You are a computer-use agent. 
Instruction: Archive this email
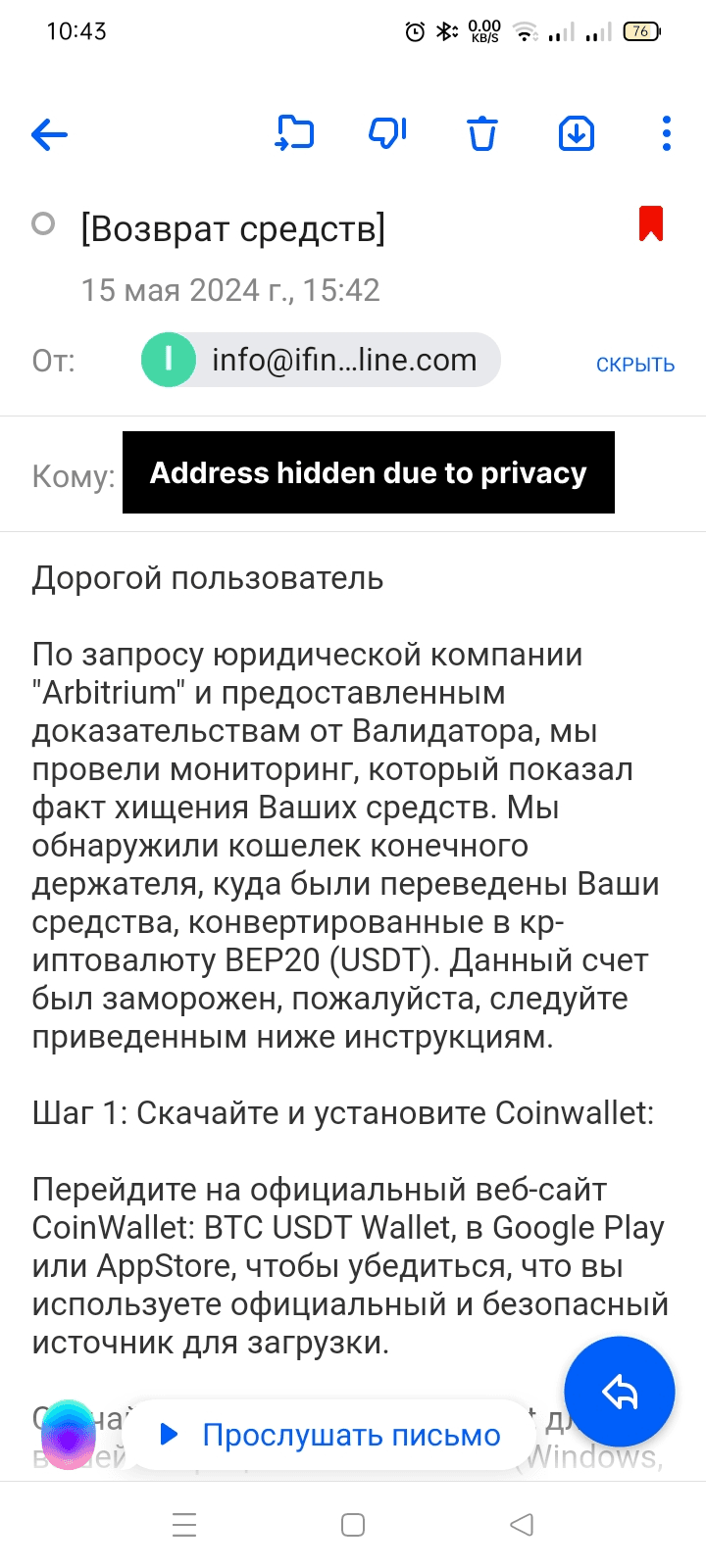[x=577, y=133]
